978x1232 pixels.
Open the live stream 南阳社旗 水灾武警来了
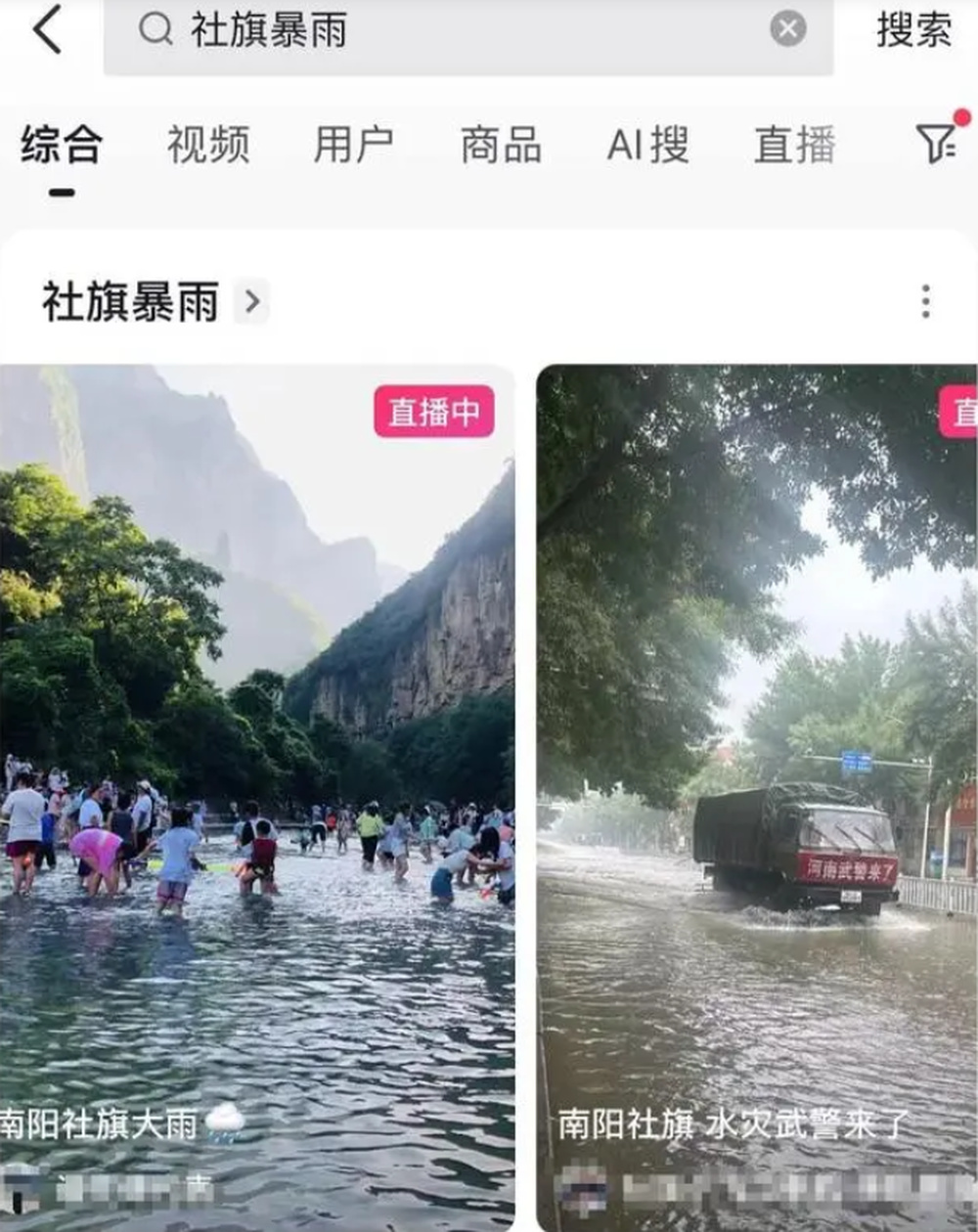[757, 782]
